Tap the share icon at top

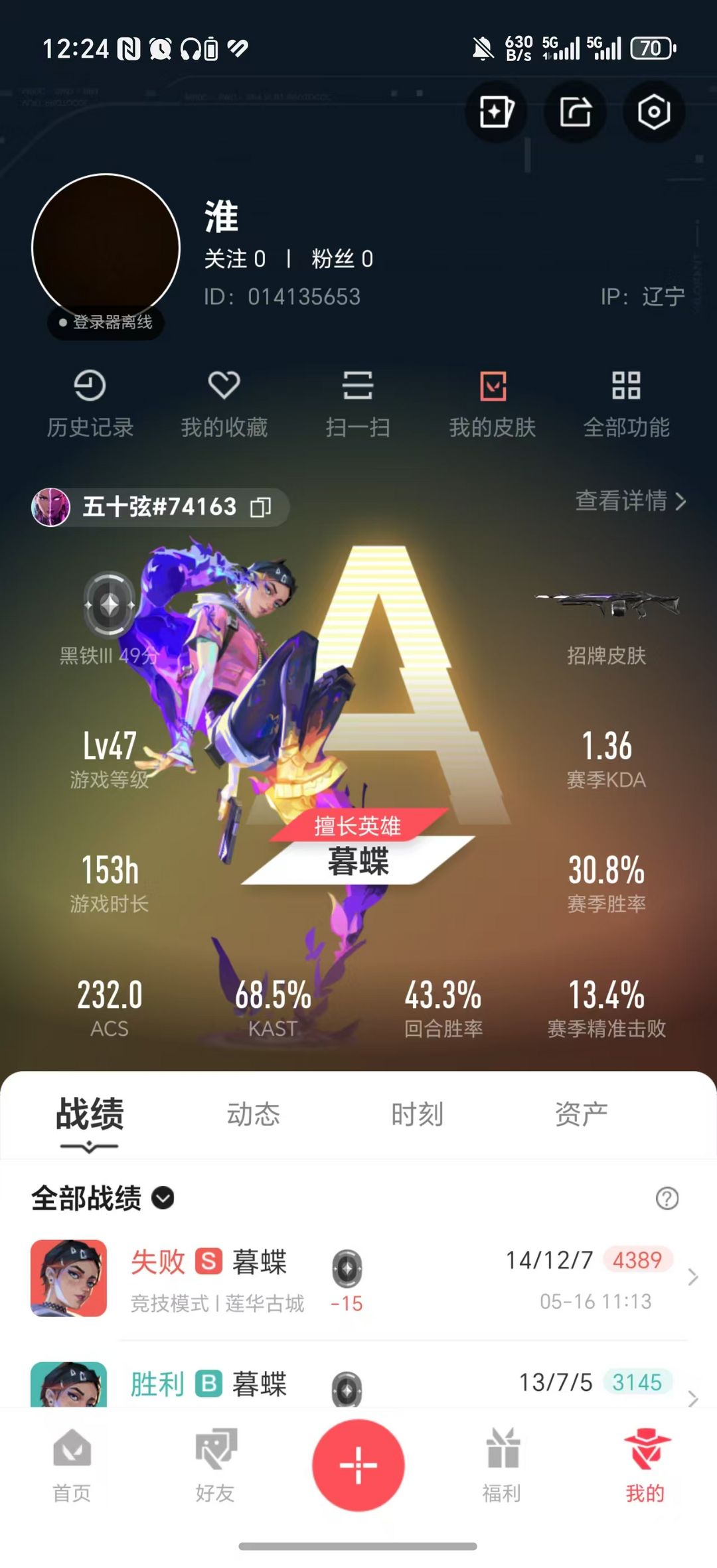[x=575, y=111]
